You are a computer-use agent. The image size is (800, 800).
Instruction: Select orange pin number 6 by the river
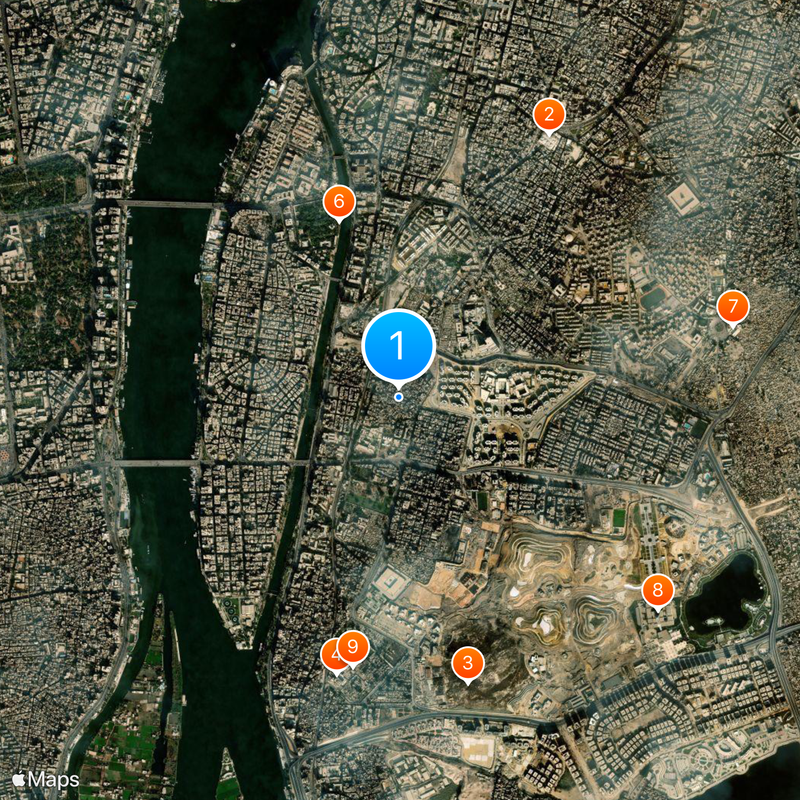(x=339, y=202)
